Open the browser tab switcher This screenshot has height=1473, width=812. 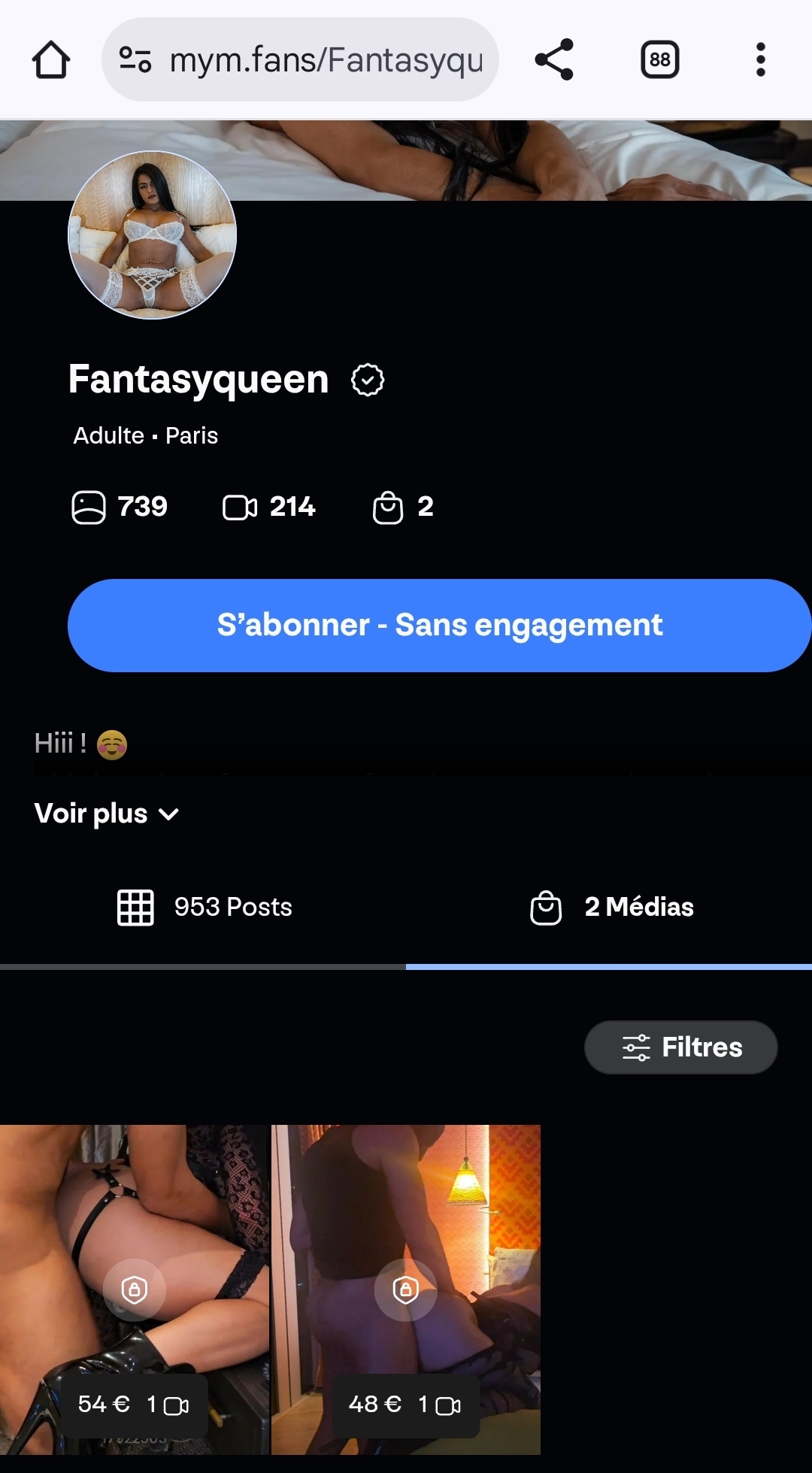pyautogui.click(x=659, y=60)
